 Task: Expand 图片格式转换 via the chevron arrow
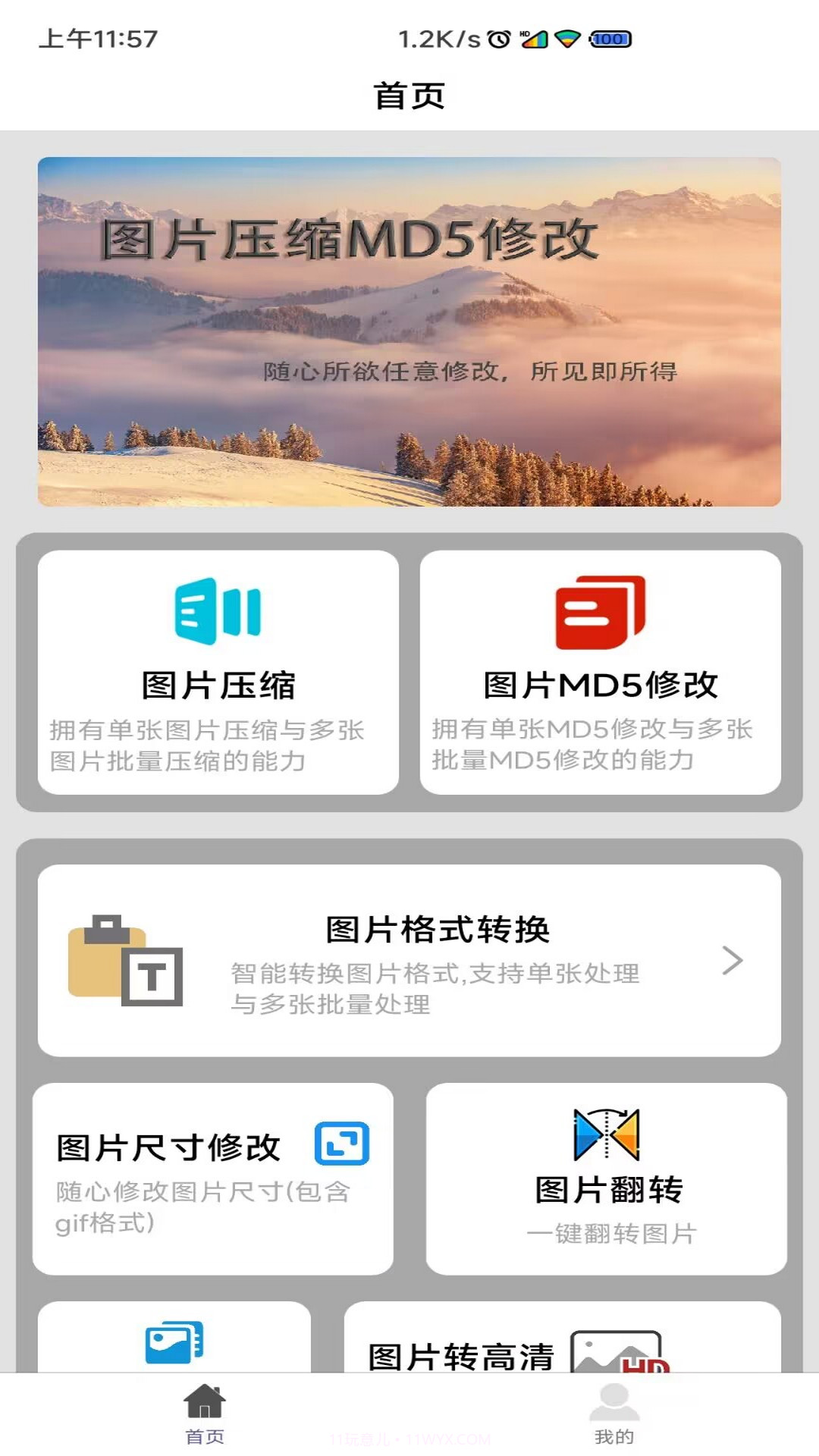[733, 960]
